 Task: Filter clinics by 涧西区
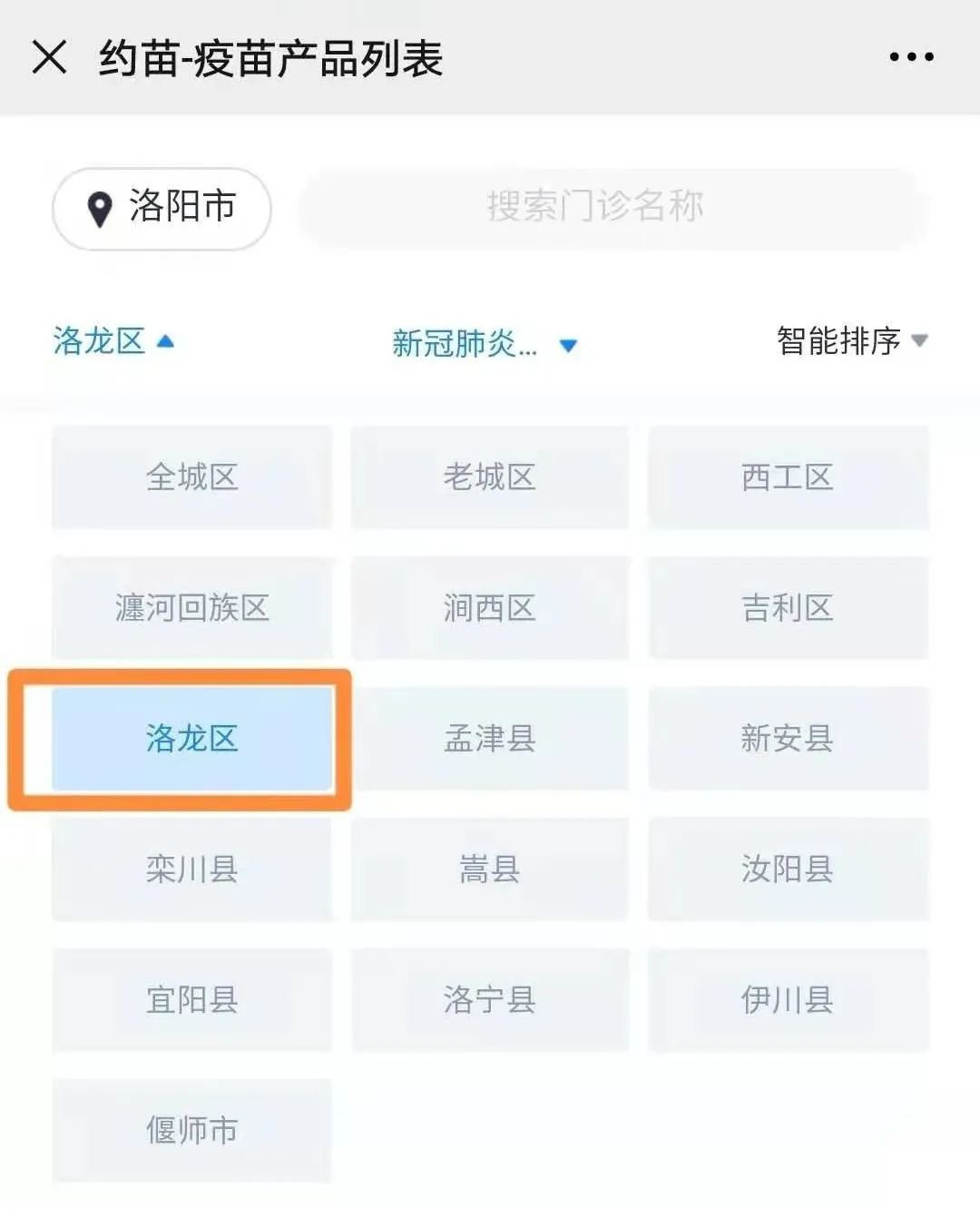(x=490, y=608)
